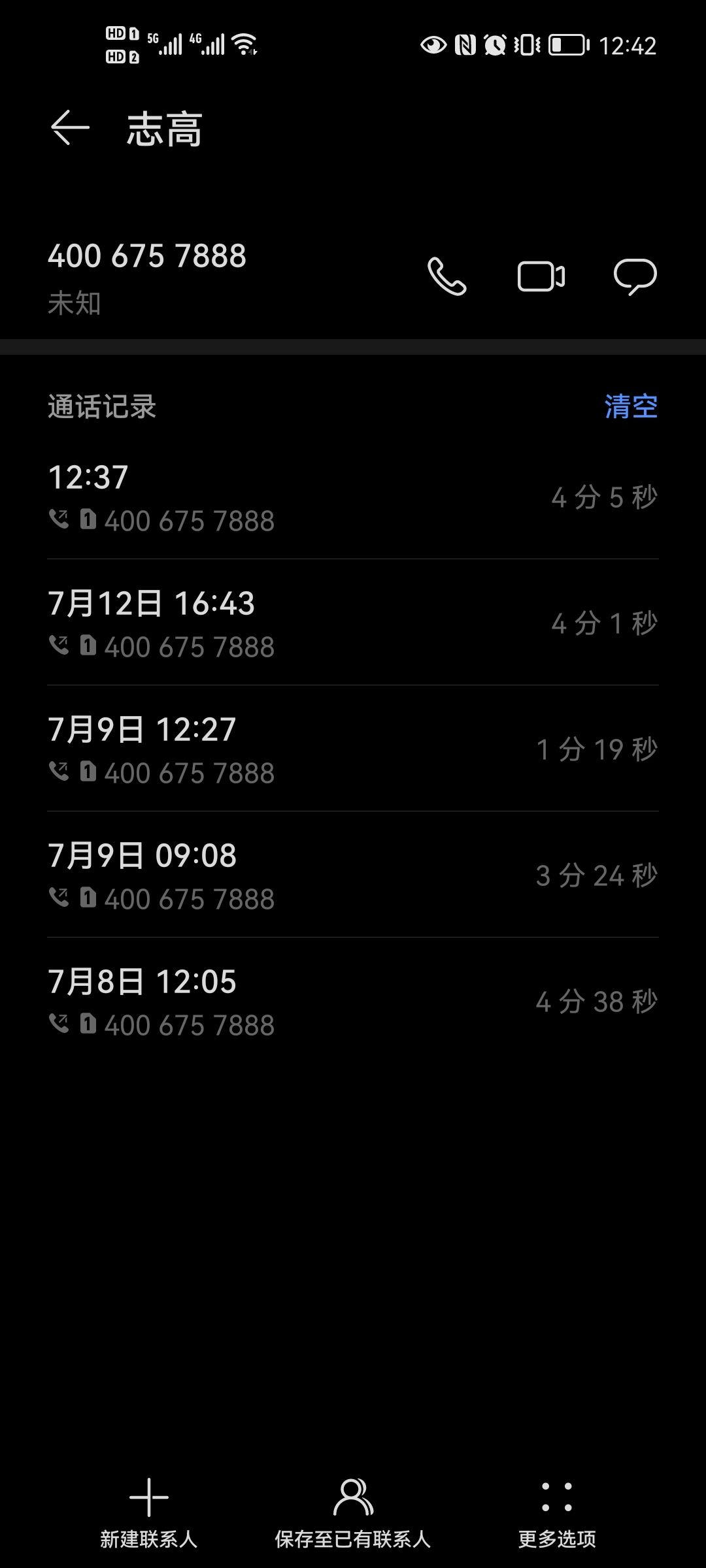706x1568 pixels.
Task: Open the 12:37 call record
Action: pyautogui.click(x=353, y=497)
